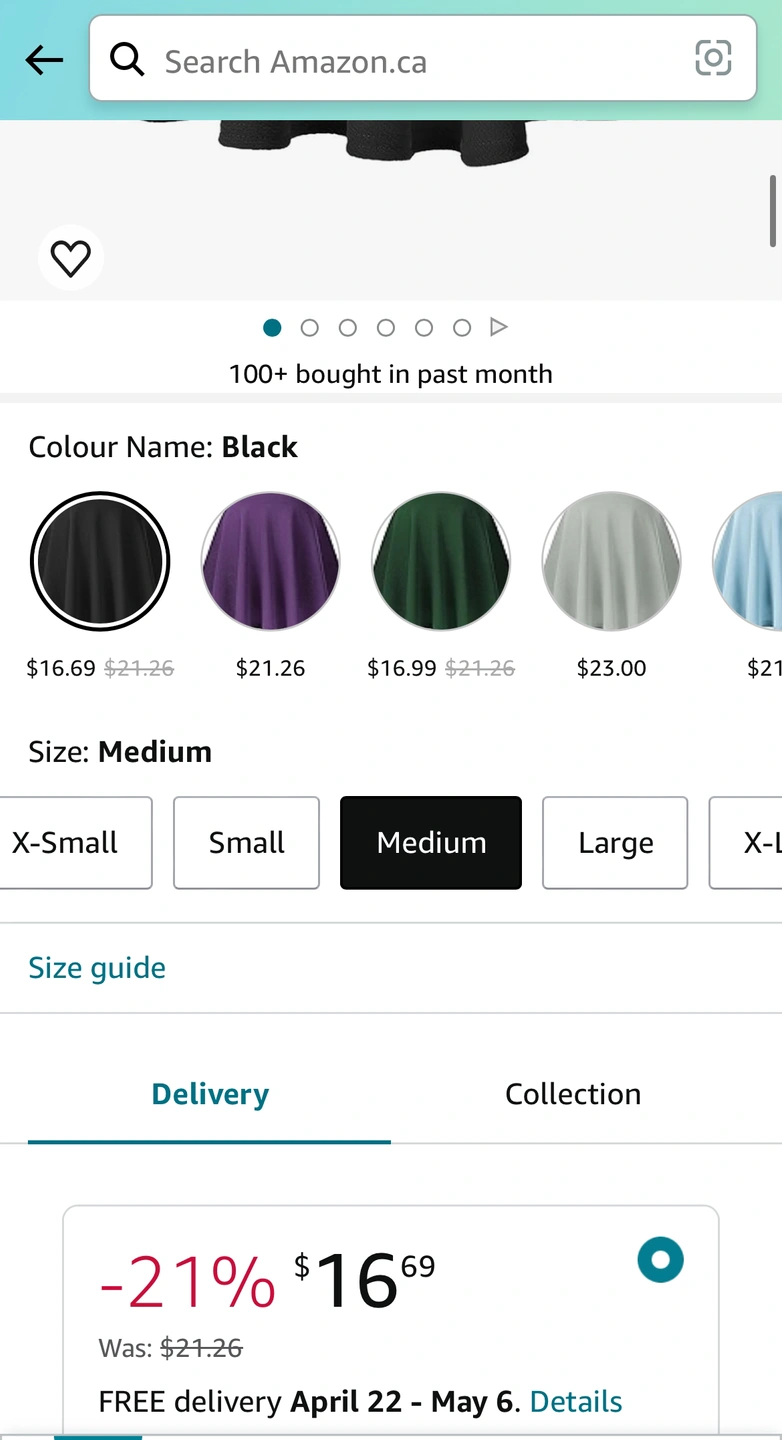Screen dimensions: 782x1440
Task: Tap the Medium size button
Action: (431, 843)
